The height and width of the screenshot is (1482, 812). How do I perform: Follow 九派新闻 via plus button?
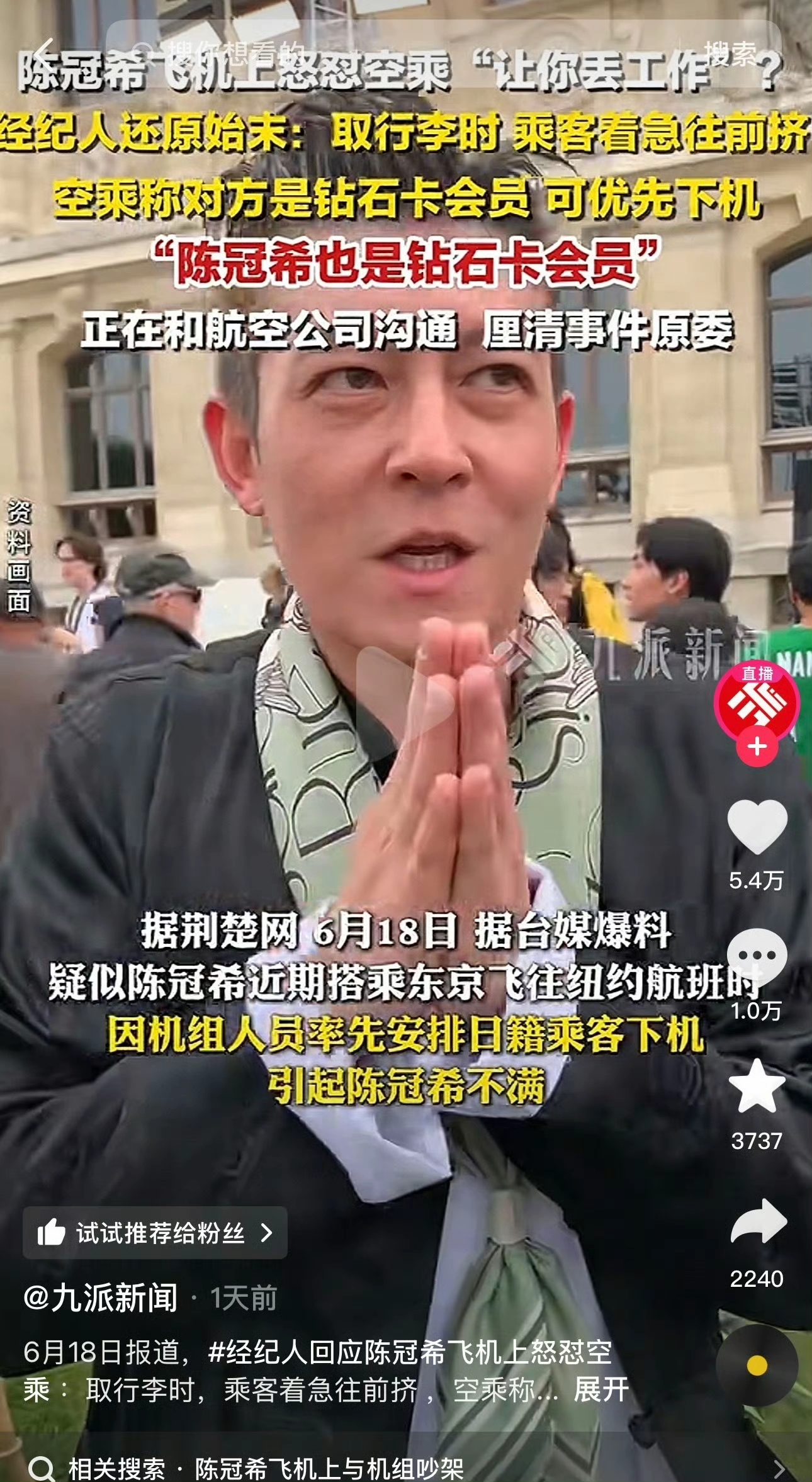click(757, 747)
